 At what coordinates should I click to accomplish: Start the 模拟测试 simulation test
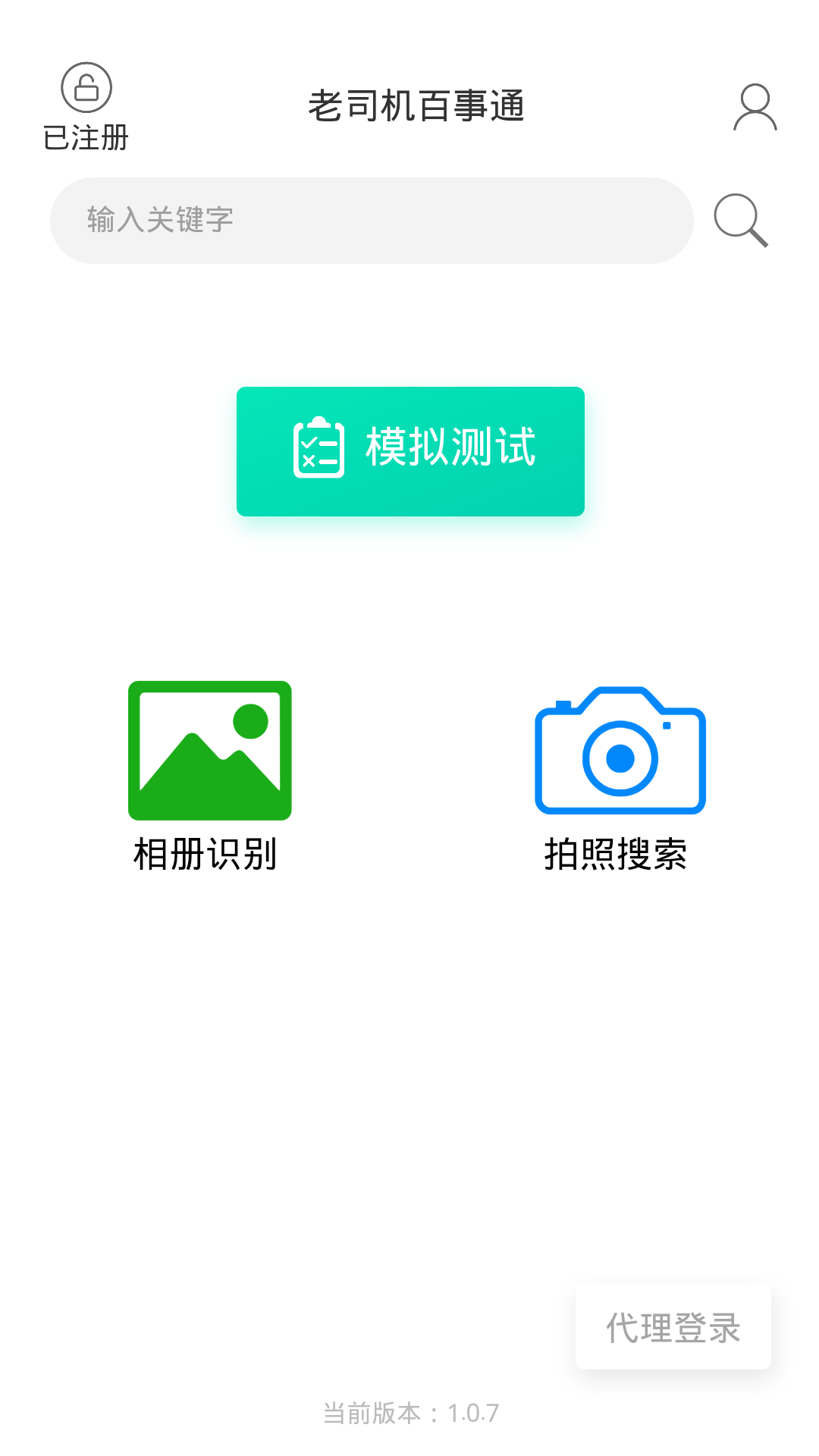pyautogui.click(x=409, y=450)
